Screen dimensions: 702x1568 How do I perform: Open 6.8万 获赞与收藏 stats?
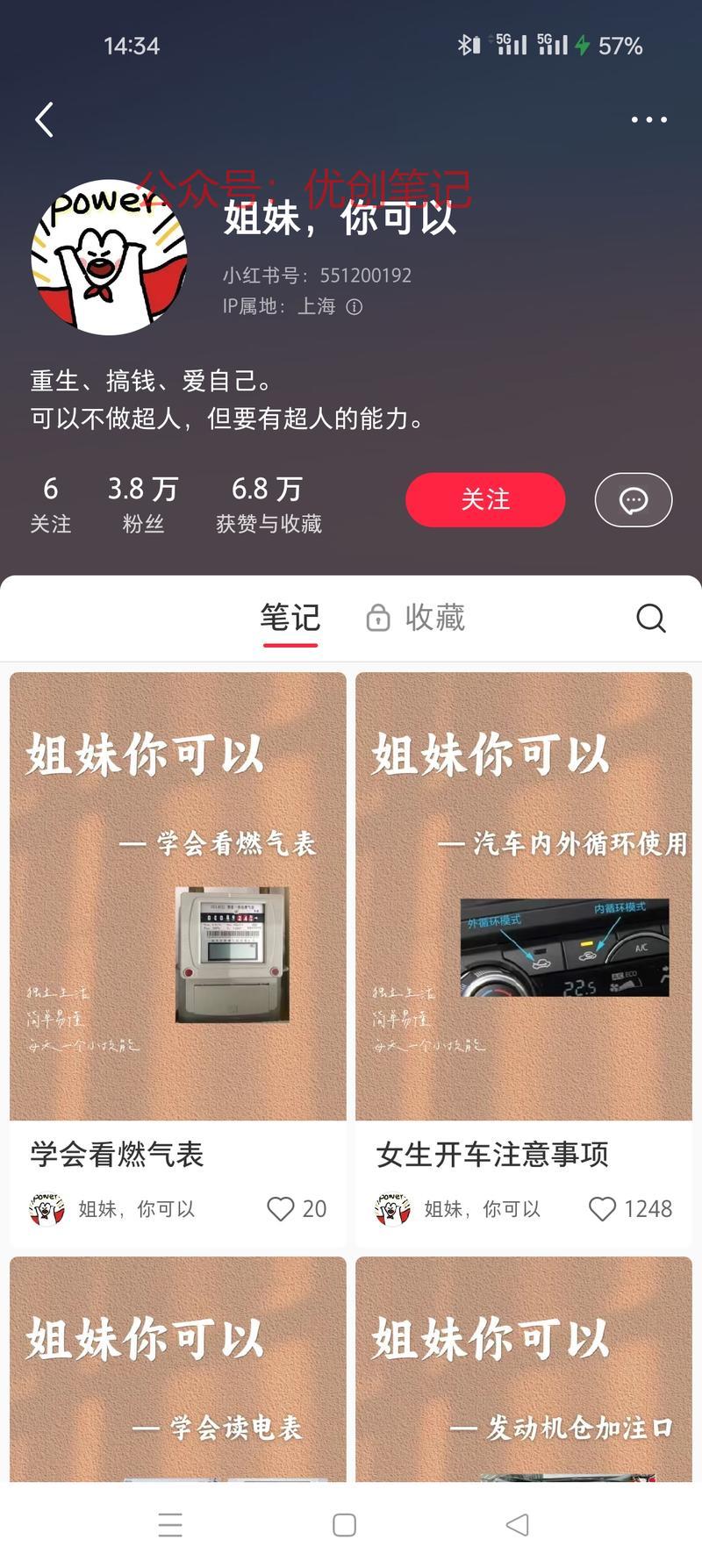pyautogui.click(x=269, y=505)
